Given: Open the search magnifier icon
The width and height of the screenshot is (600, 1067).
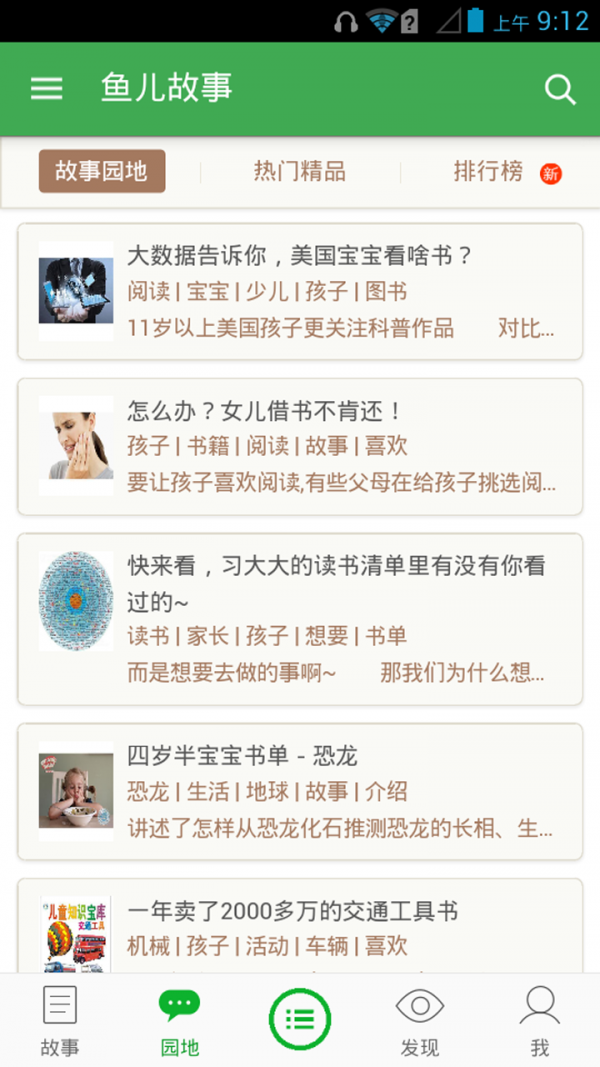Looking at the screenshot, I should (560, 89).
